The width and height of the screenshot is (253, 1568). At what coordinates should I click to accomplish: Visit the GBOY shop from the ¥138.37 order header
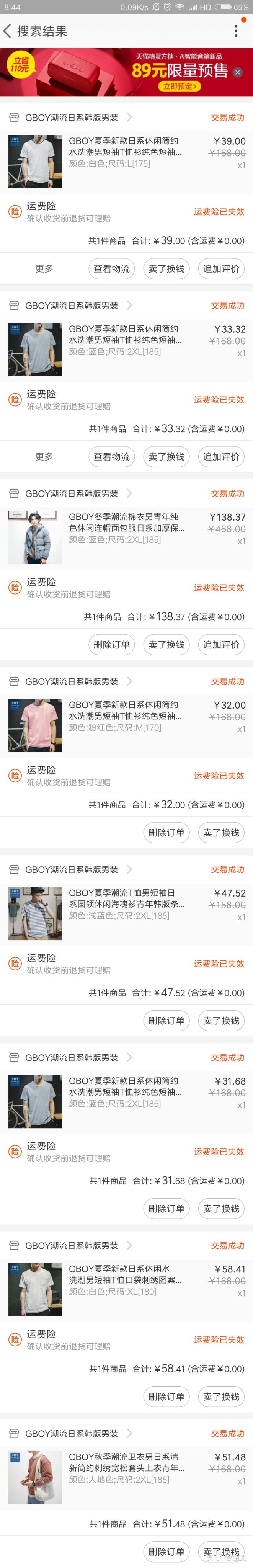(72, 494)
